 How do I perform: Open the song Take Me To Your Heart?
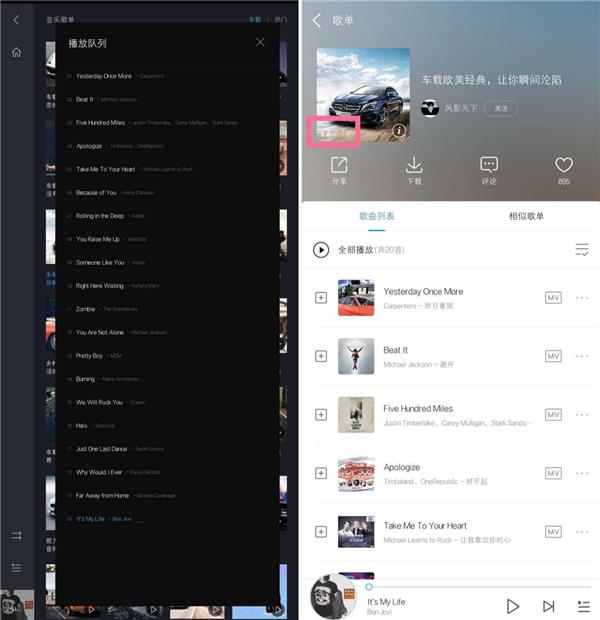click(x=425, y=526)
